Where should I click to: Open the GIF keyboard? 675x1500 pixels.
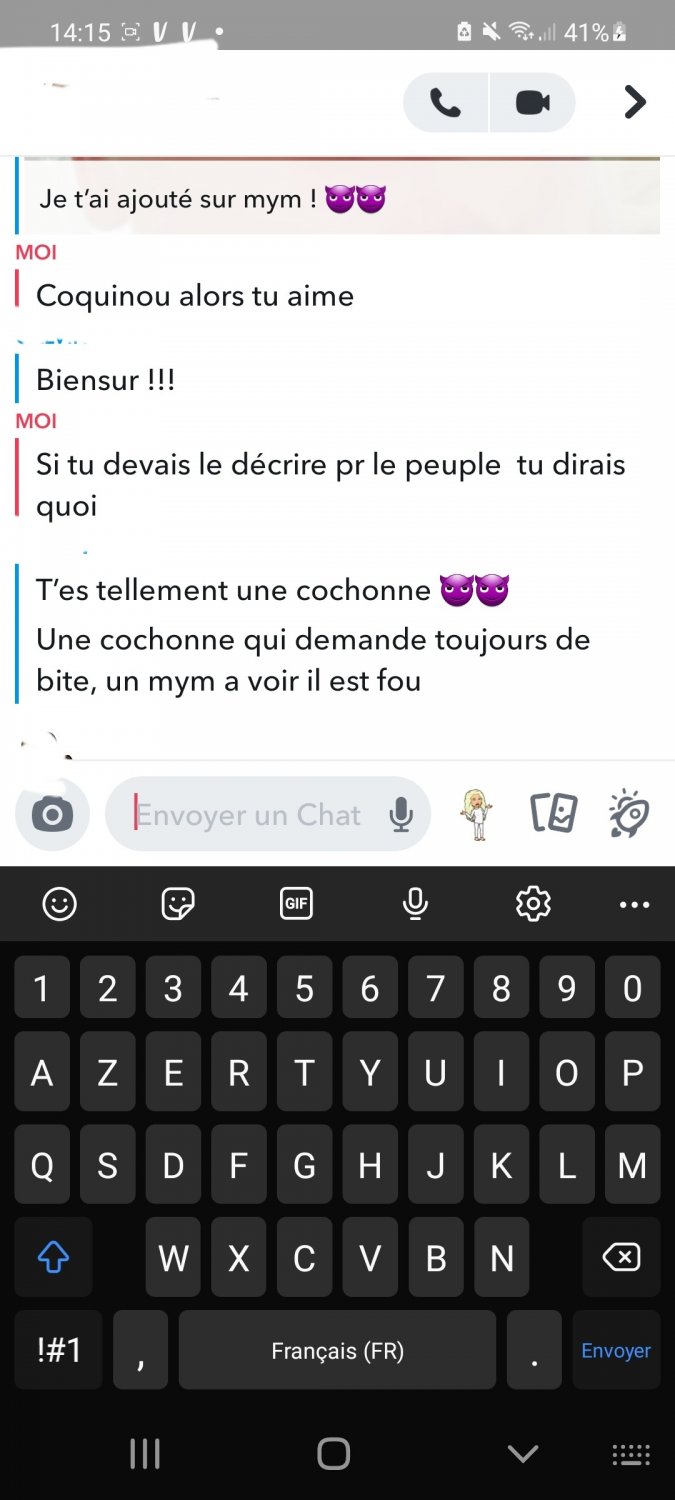tap(296, 904)
